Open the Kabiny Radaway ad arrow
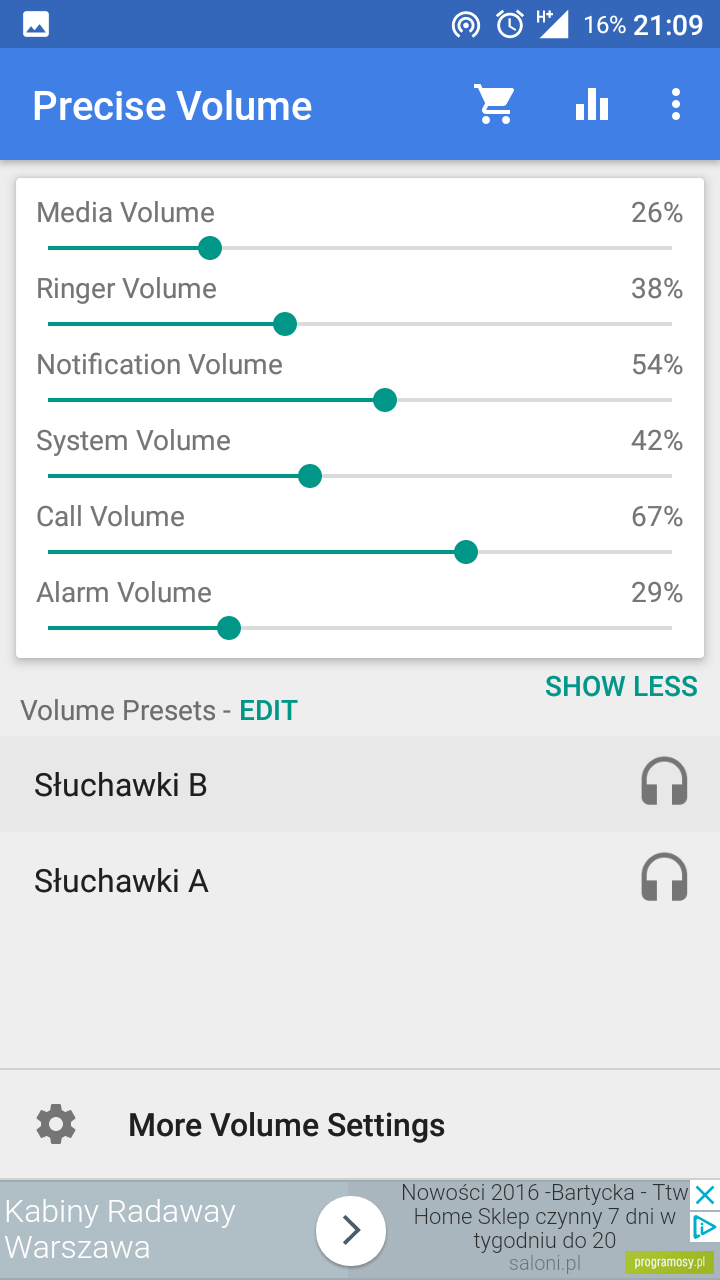 pos(351,1230)
